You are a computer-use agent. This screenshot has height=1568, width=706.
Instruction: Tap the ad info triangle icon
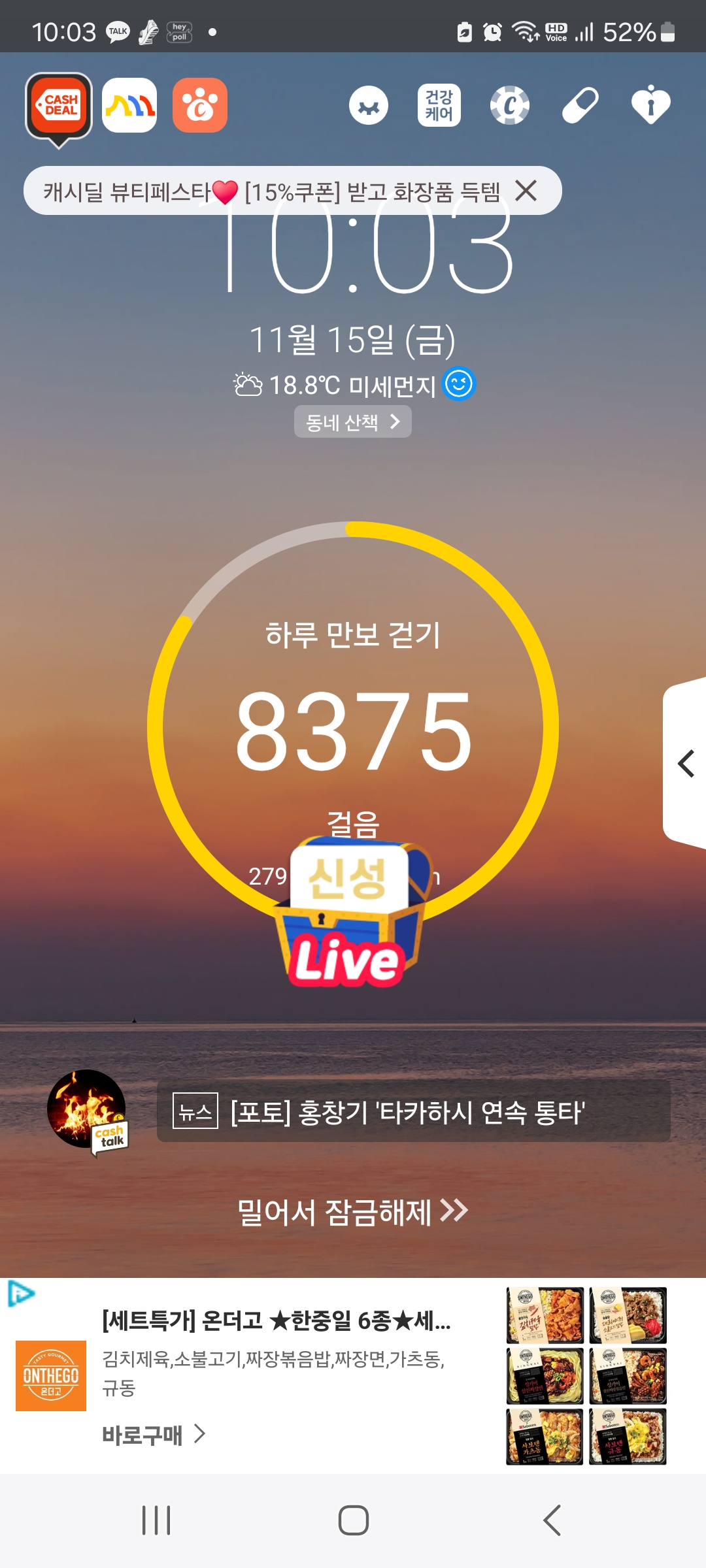(20, 1294)
